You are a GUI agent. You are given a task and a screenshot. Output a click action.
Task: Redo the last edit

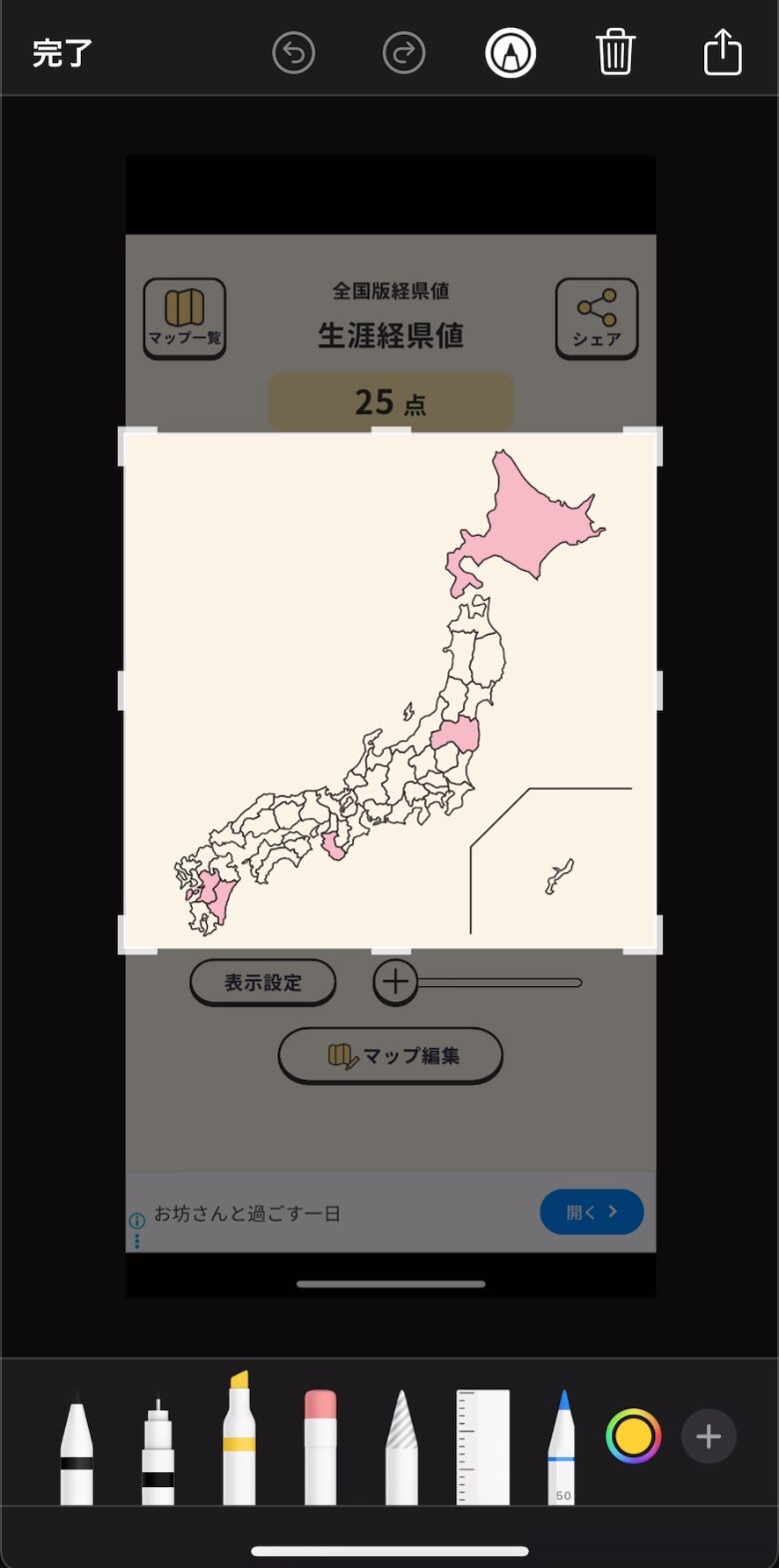point(403,53)
